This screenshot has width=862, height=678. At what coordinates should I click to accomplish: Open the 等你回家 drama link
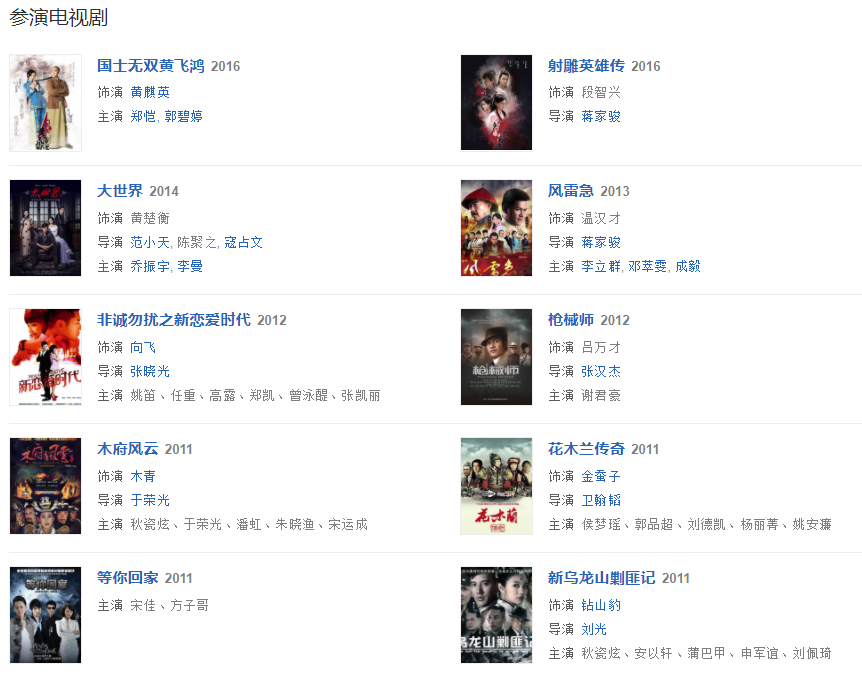(127, 578)
